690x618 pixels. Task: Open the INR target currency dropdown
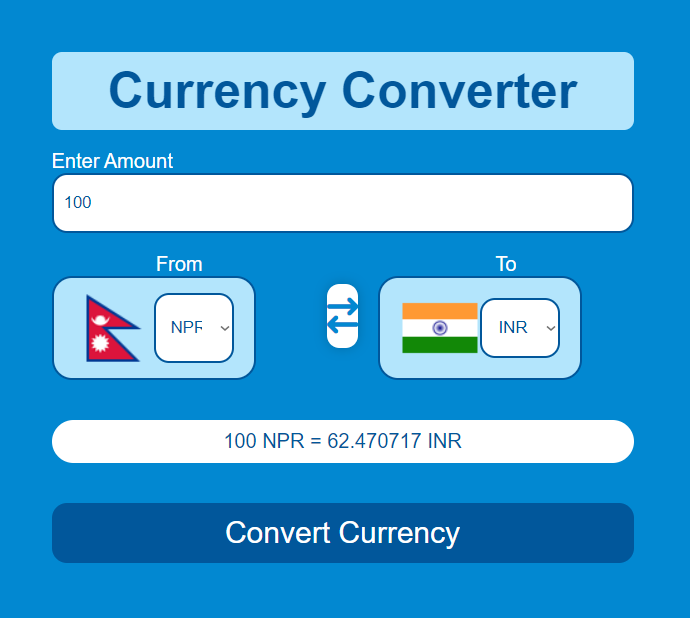(x=520, y=328)
